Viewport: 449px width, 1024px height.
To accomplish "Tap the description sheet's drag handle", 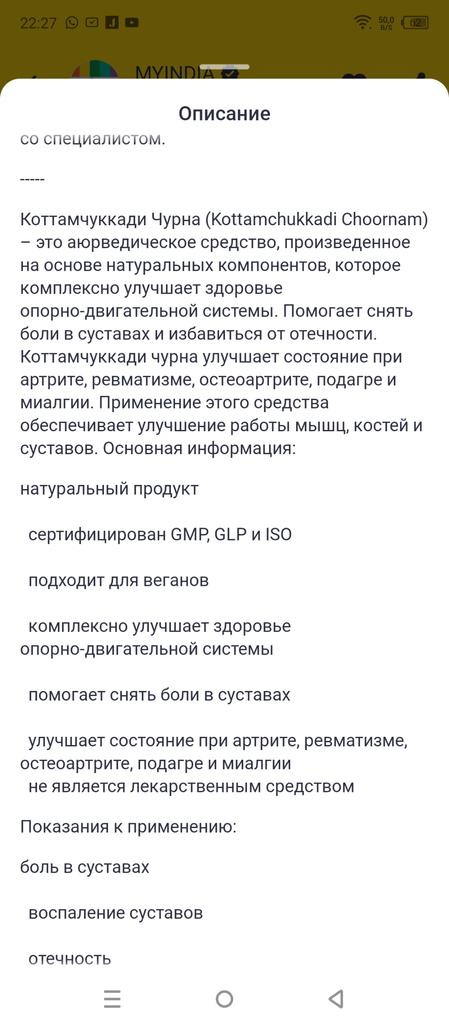I will (x=224, y=67).
